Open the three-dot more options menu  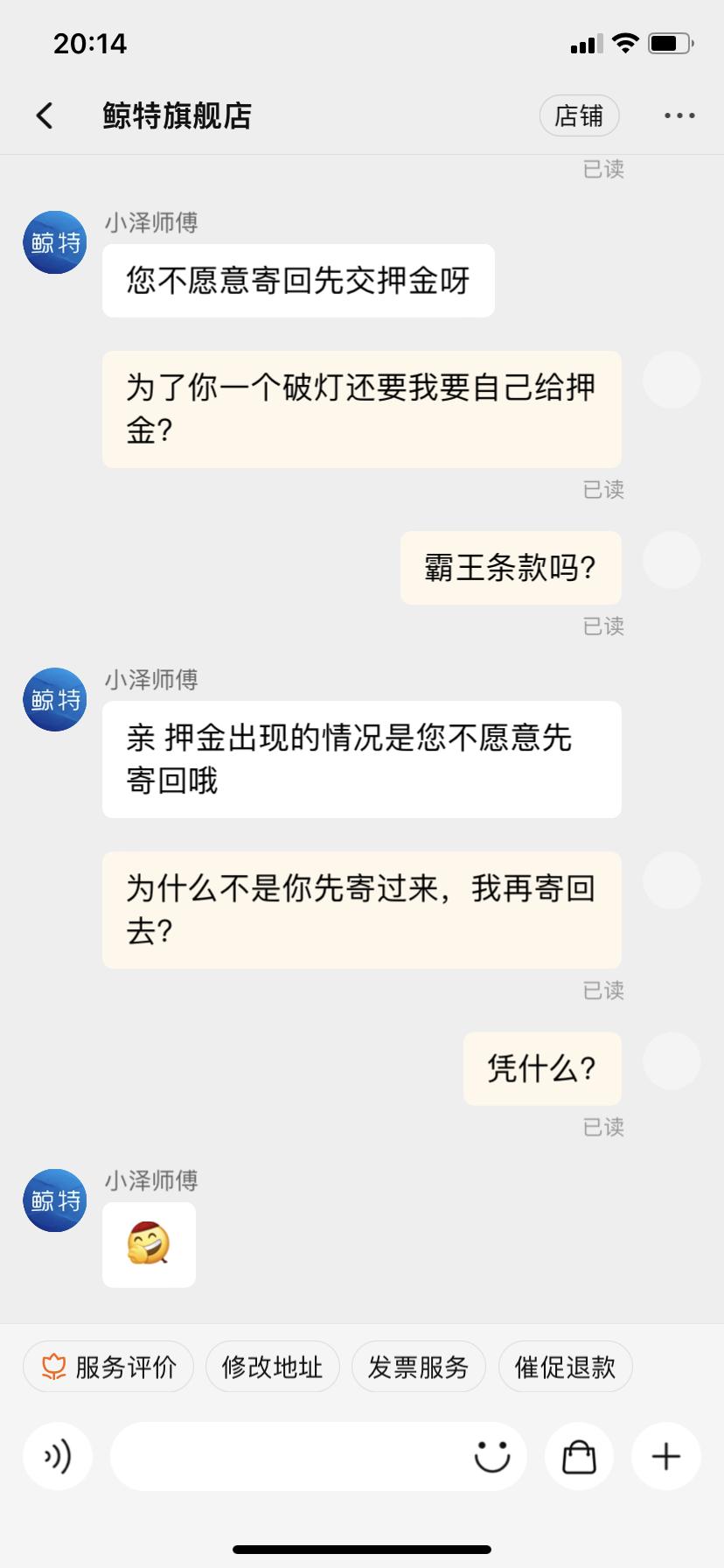tap(680, 115)
